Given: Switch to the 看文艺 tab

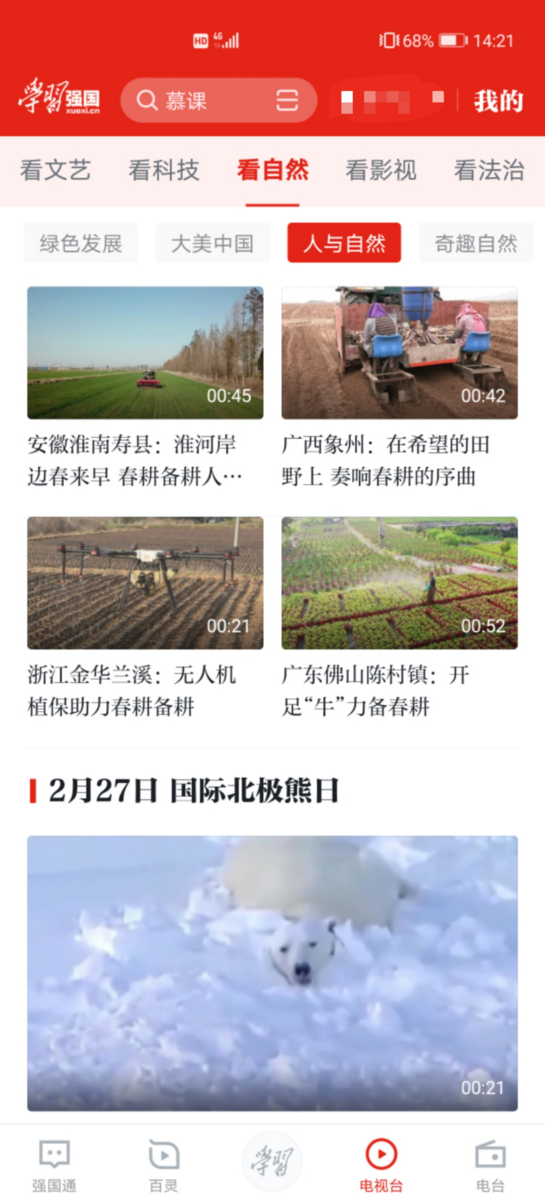Looking at the screenshot, I should coord(55,171).
